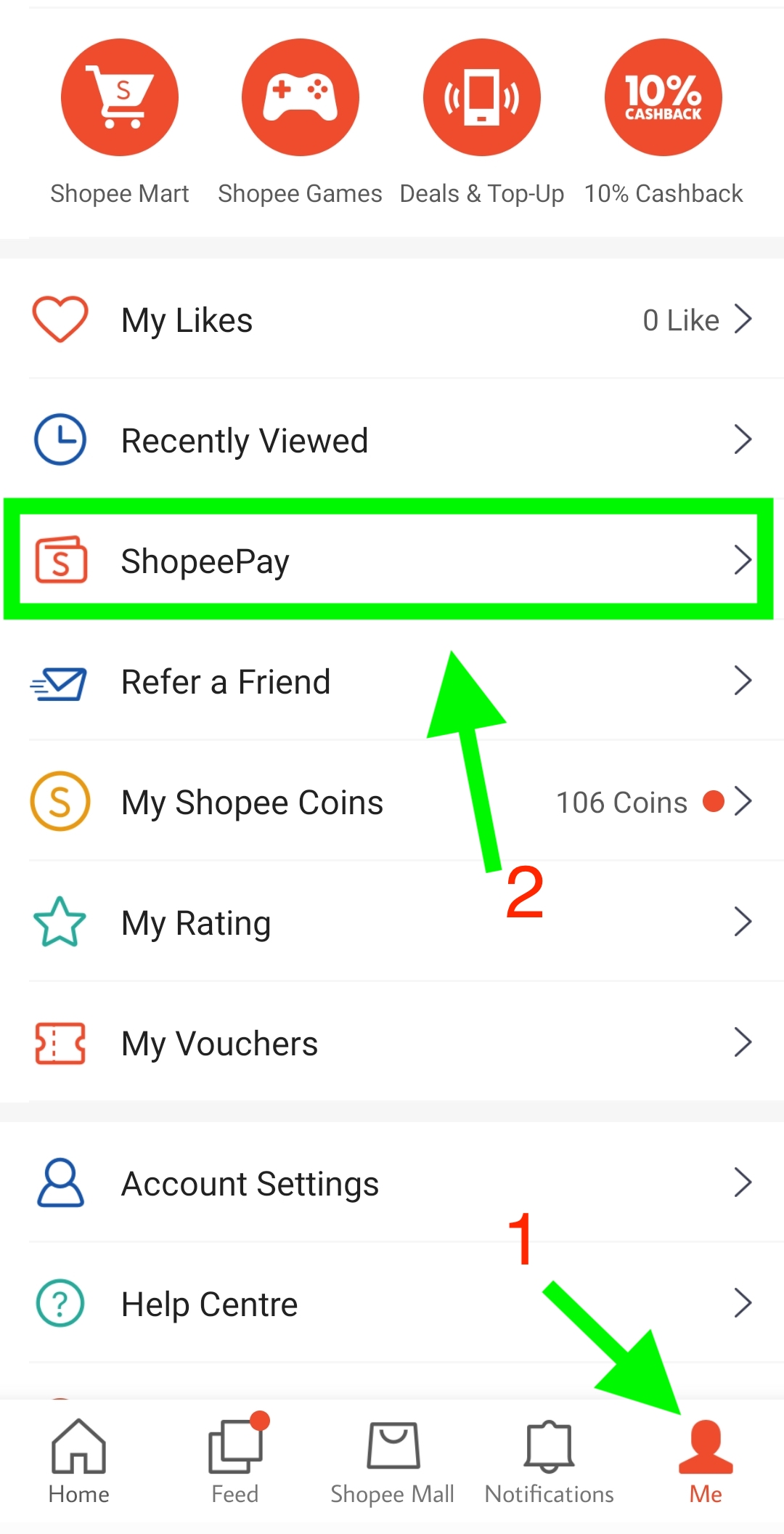Select the My Shopee Coins icon

[61, 801]
